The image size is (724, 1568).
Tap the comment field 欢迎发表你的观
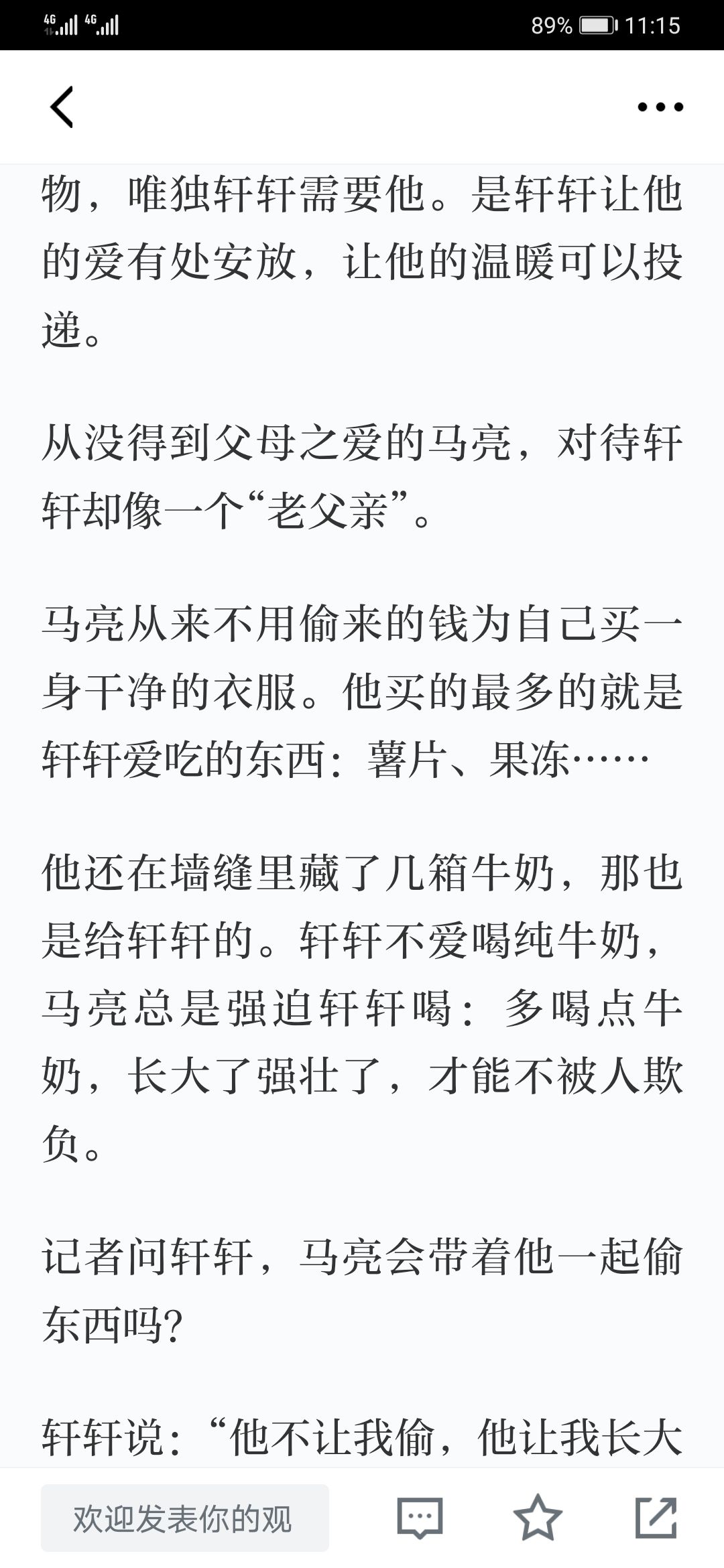(x=185, y=1518)
